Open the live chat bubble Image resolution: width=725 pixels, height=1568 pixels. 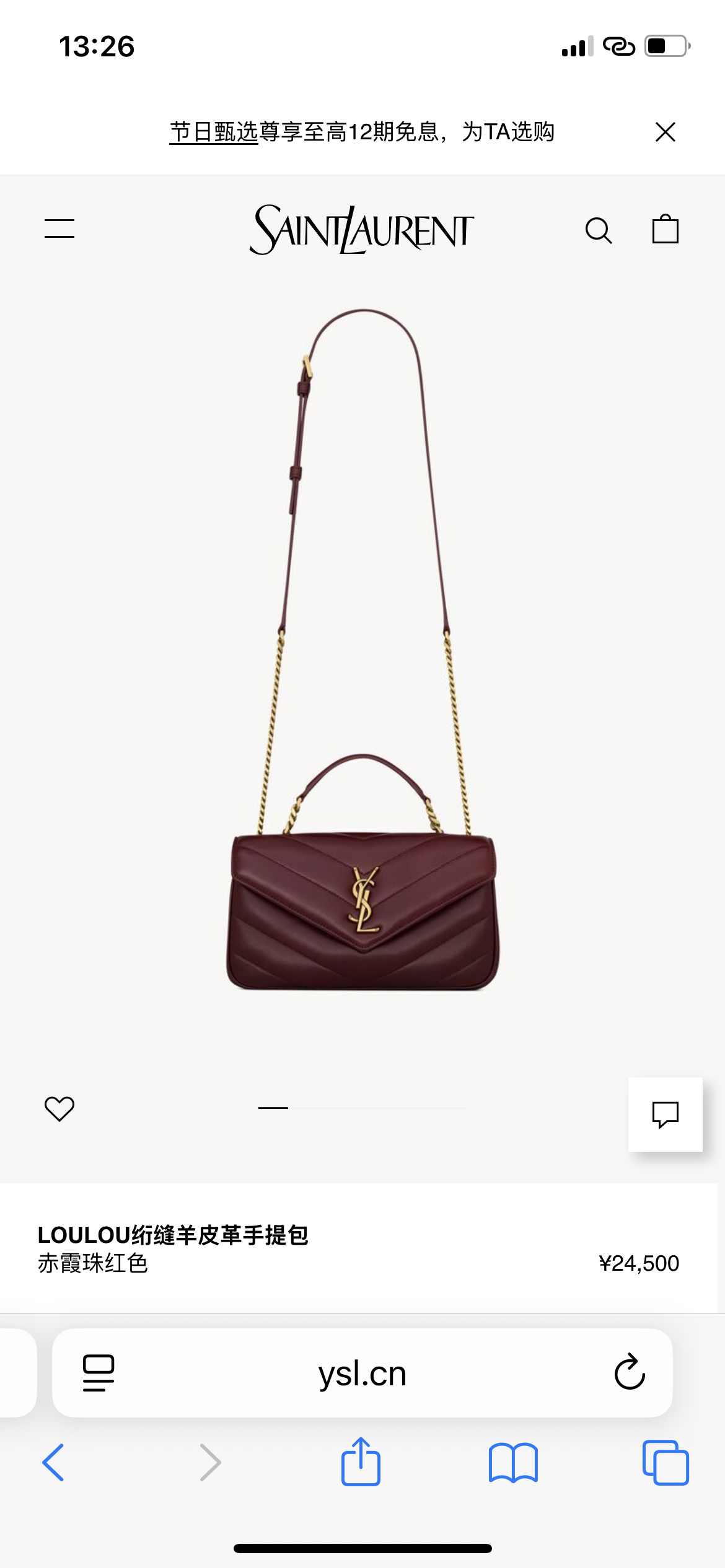pyautogui.click(x=665, y=1115)
